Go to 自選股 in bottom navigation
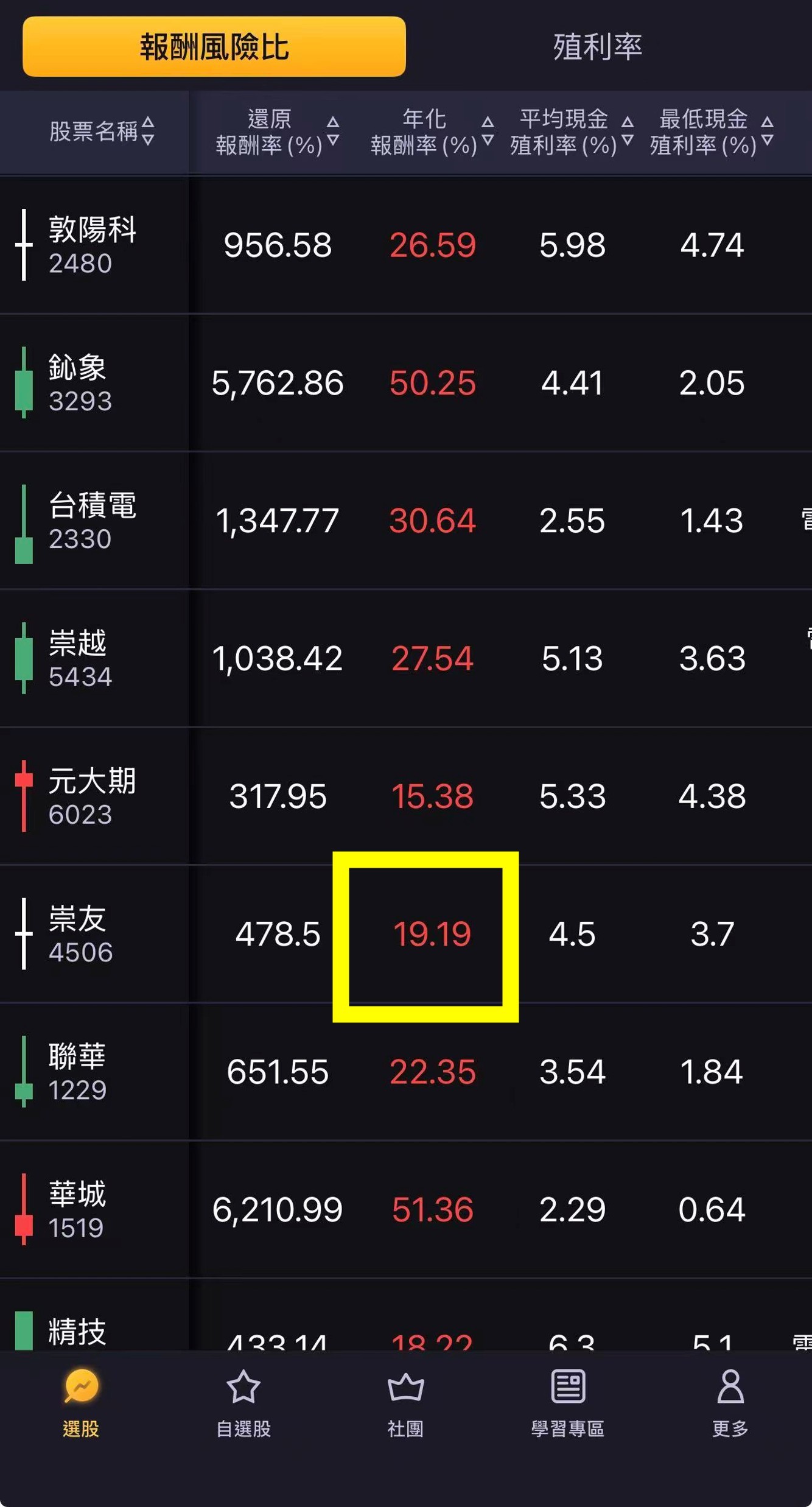The width and height of the screenshot is (812, 1507). click(243, 1405)
